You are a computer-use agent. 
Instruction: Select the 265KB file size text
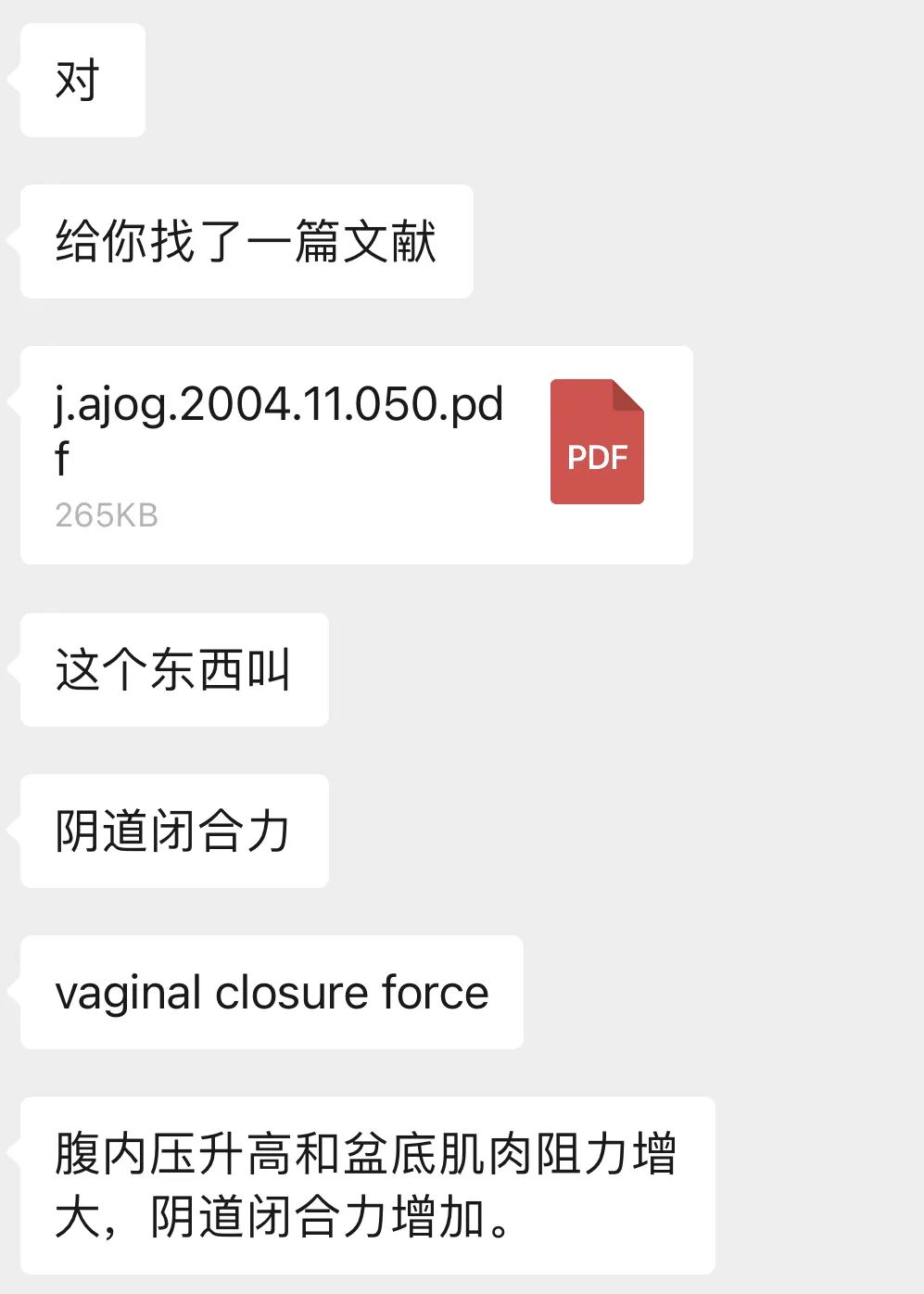(107, 516)
